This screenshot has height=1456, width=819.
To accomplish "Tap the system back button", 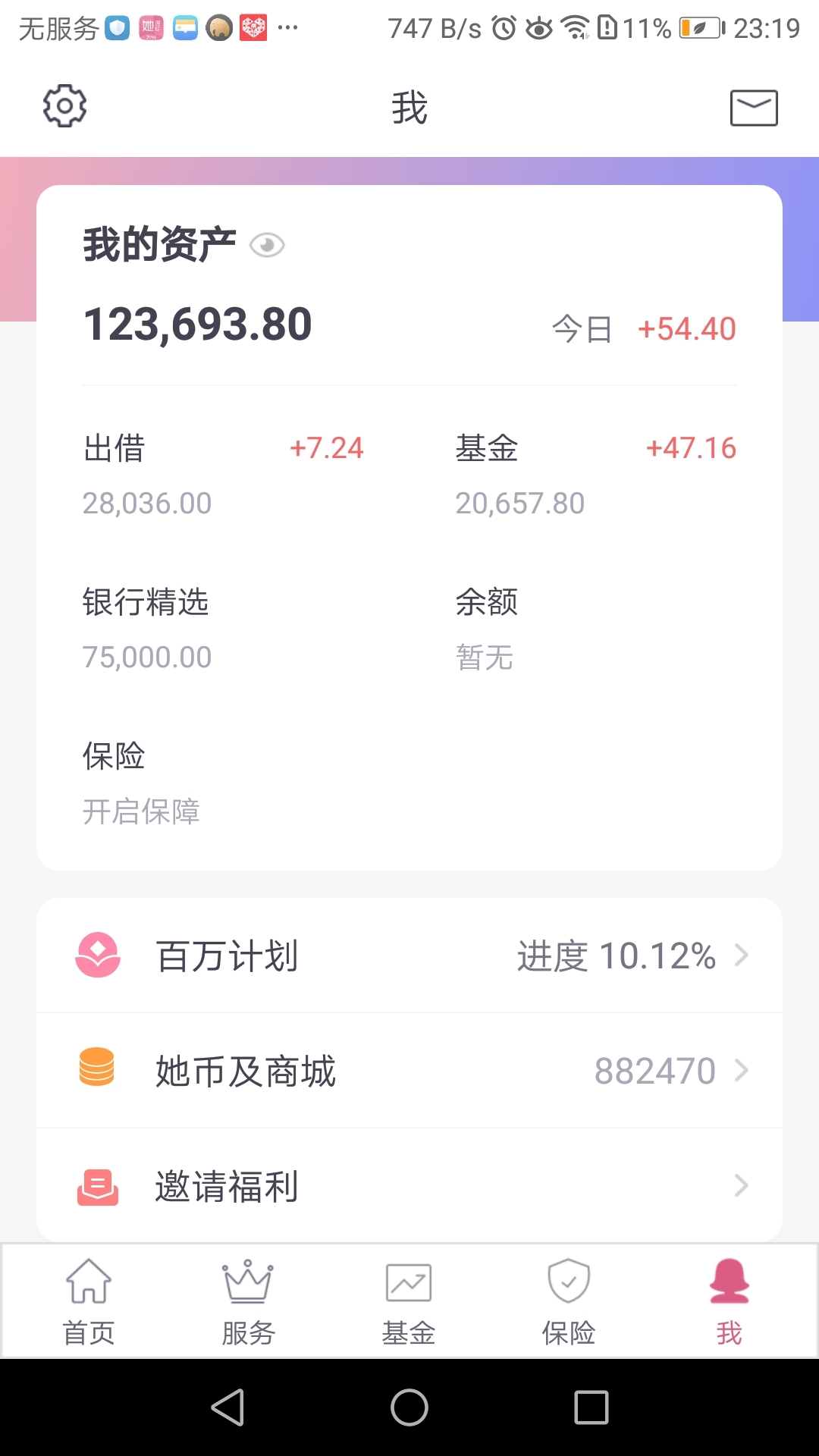I will [227, 1407].
